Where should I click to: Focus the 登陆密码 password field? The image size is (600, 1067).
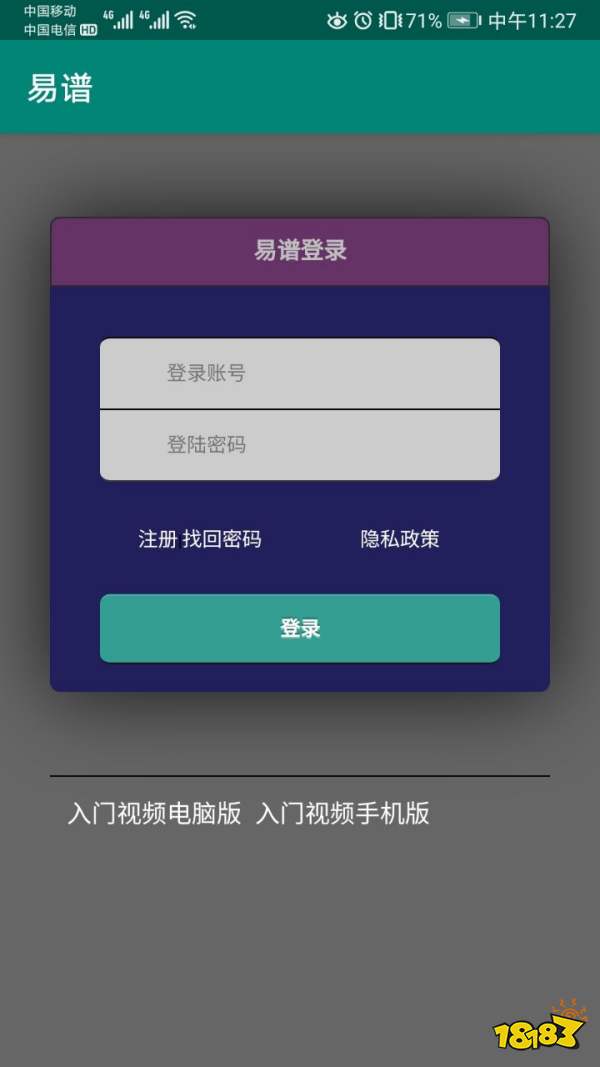coord(300,445)
